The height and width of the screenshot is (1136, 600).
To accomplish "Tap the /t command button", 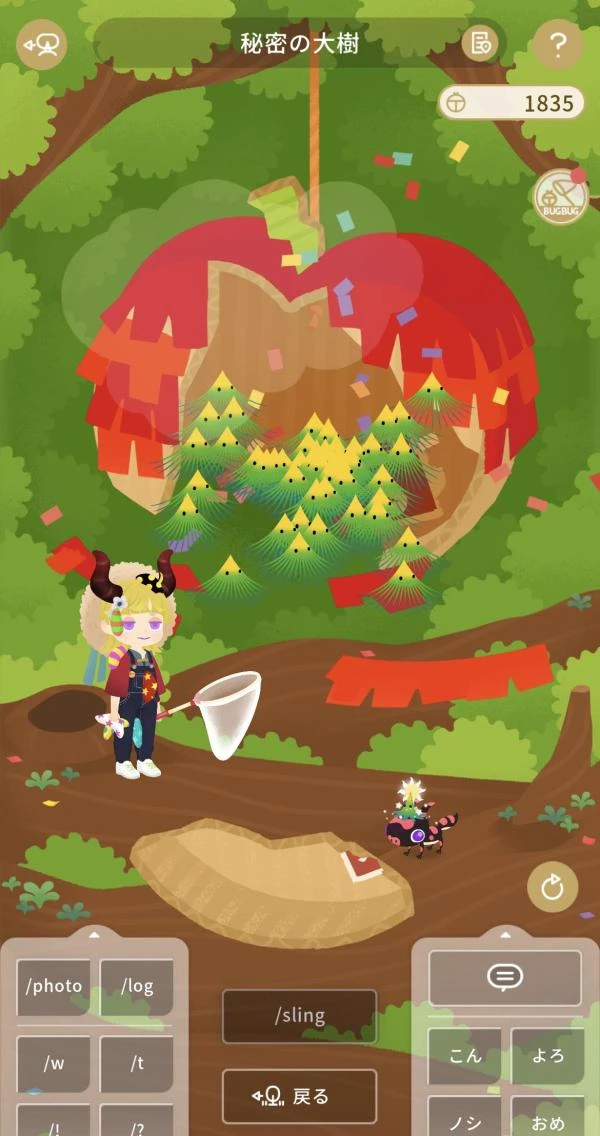I will pos(137,1063).
